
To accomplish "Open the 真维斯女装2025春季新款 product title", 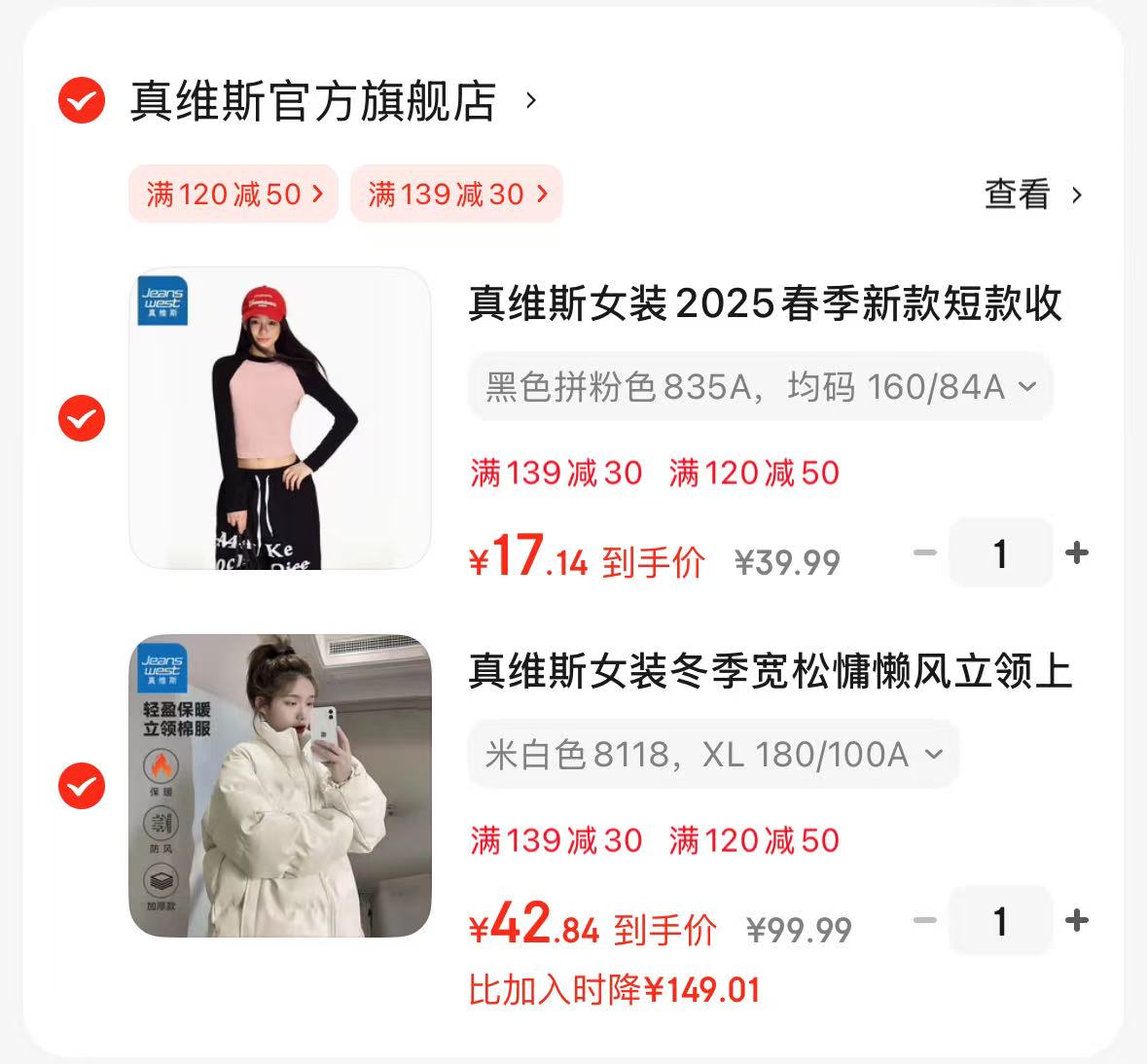I will [x=766, y=303].
